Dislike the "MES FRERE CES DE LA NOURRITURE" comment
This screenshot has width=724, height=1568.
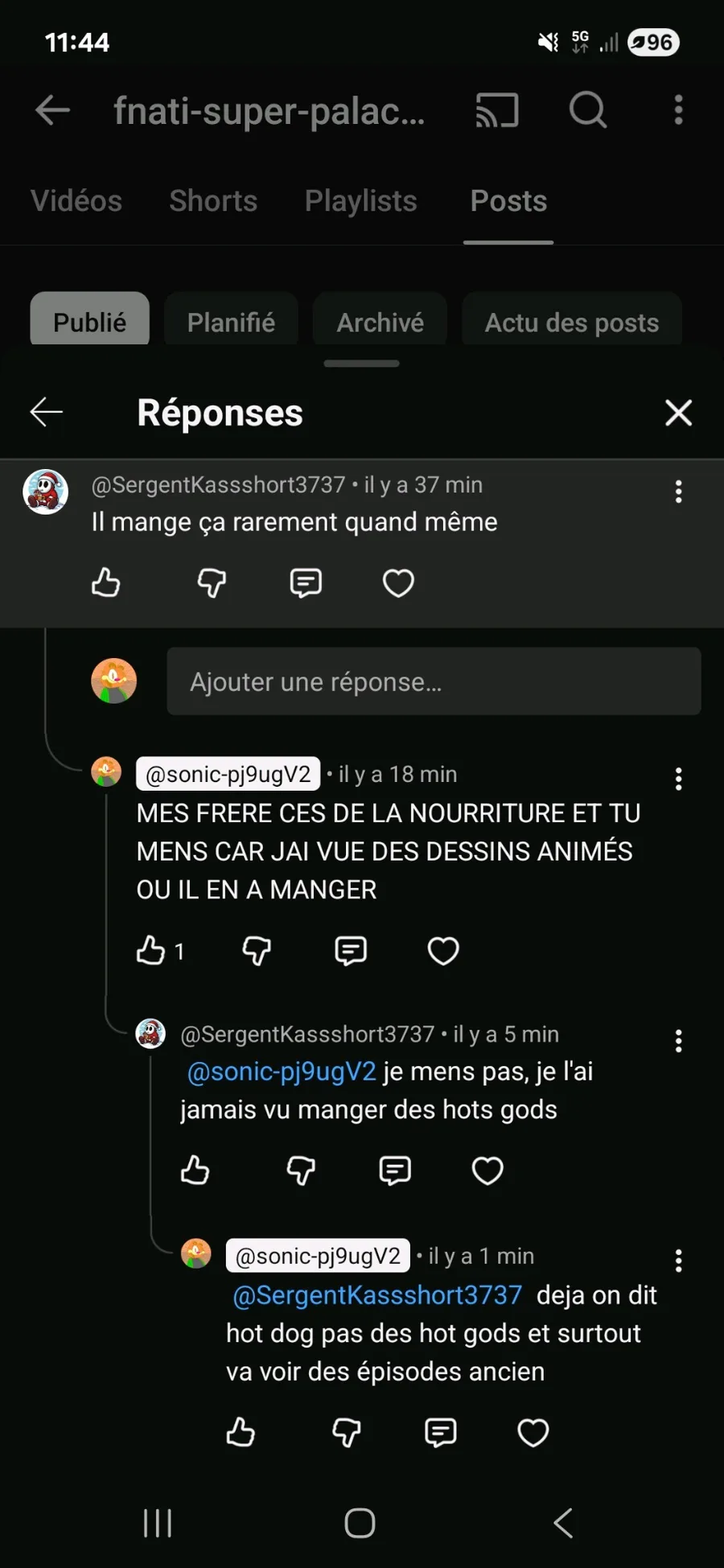click(x=257, y=951)
